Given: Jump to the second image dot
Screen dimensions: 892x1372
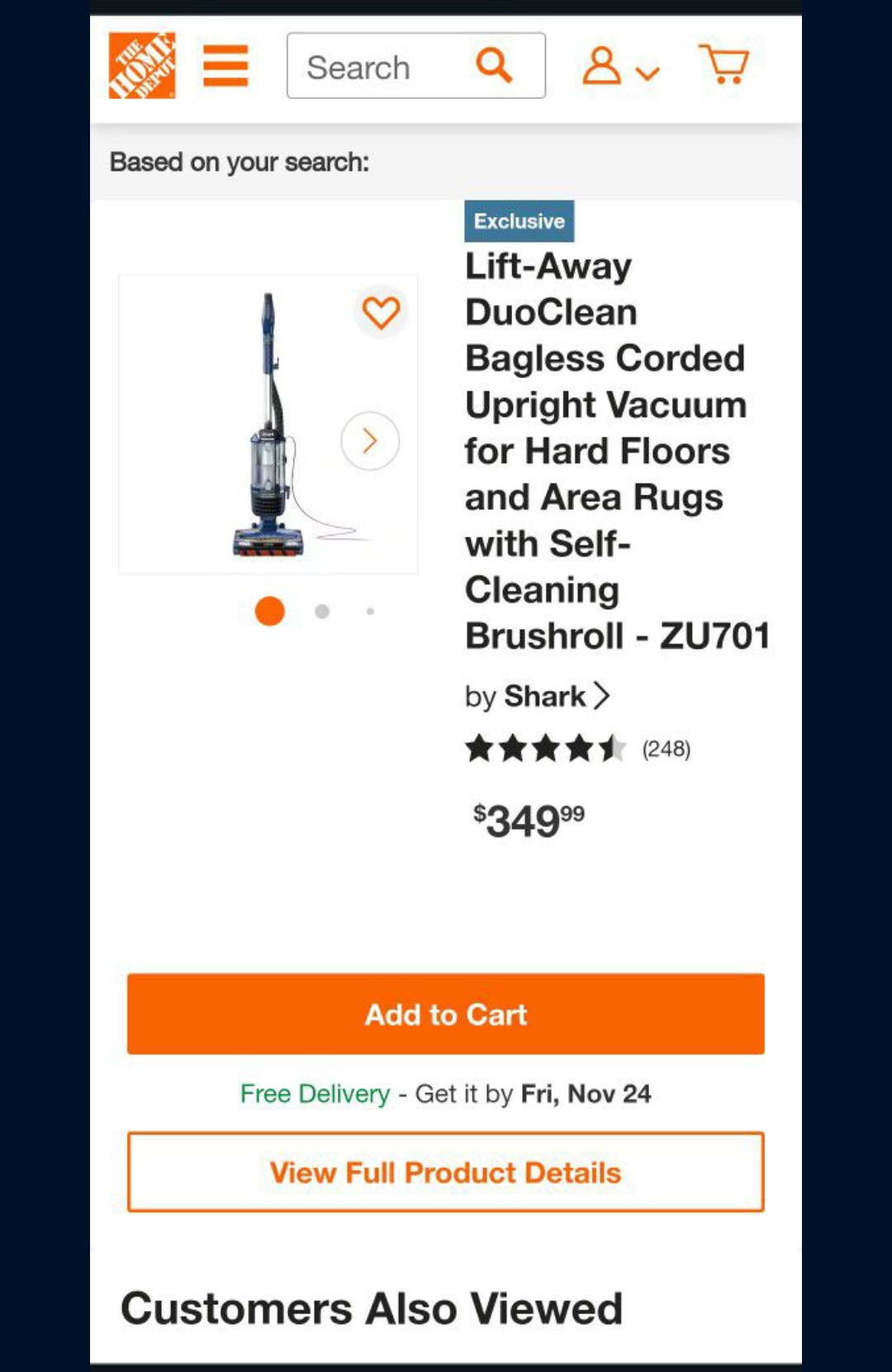Looking at the screenshot, I should coord(322,612).
